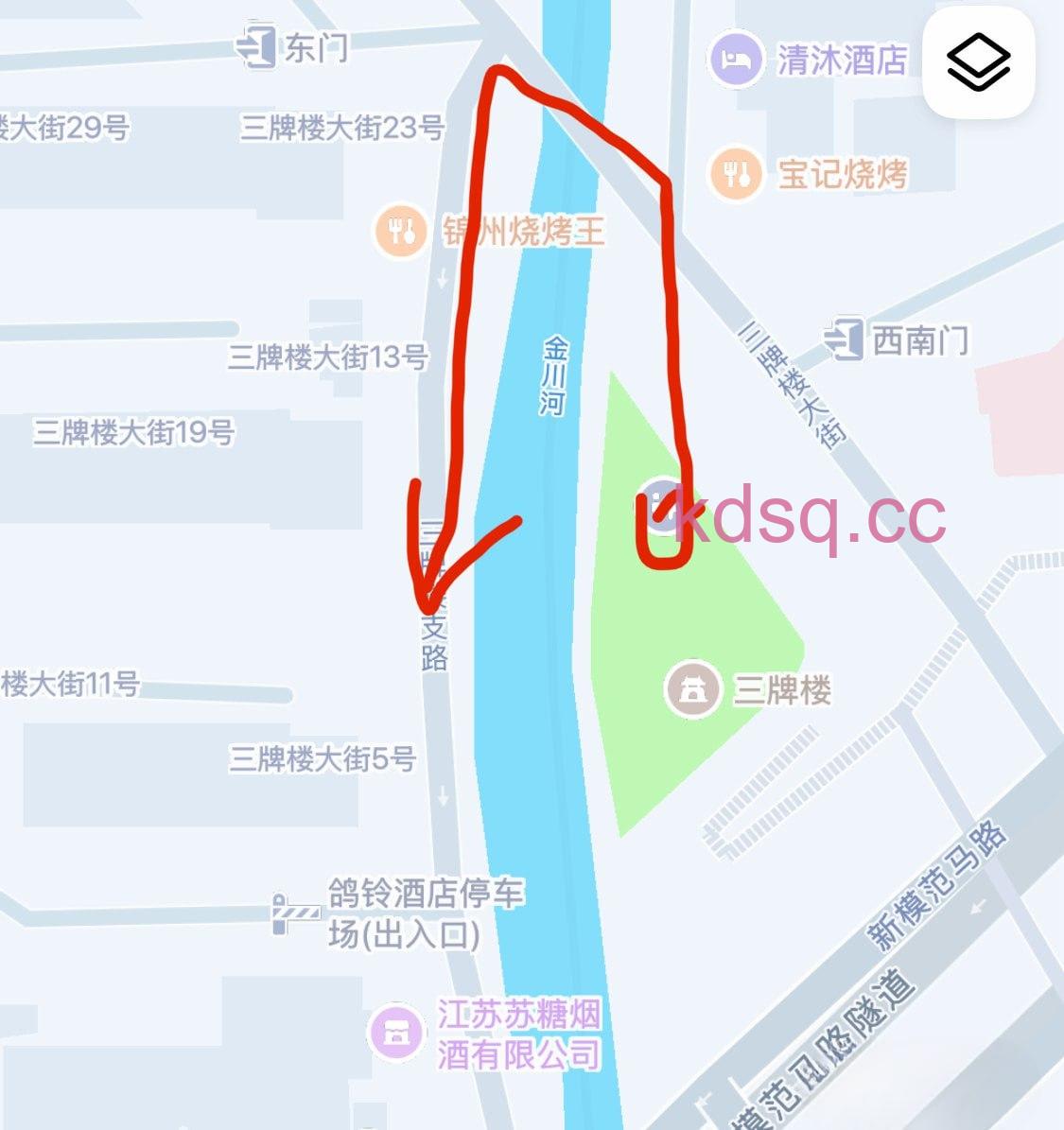Screen dimensions: 1064x1130
Task: Select the 三牌楼 pagoda landmark icon
Action: [692, 689]
